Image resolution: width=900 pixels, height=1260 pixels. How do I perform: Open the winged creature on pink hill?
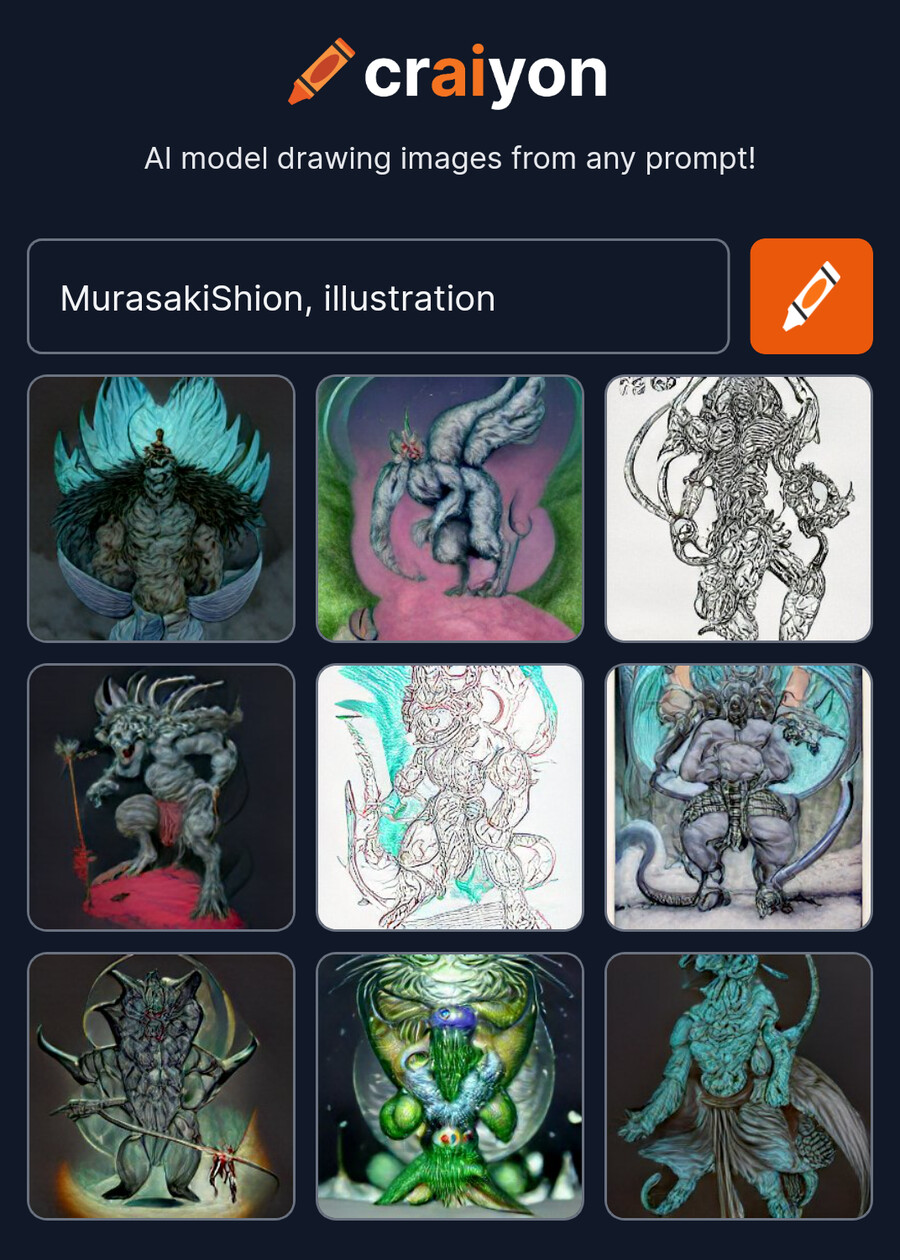click(x=450, y=508)
